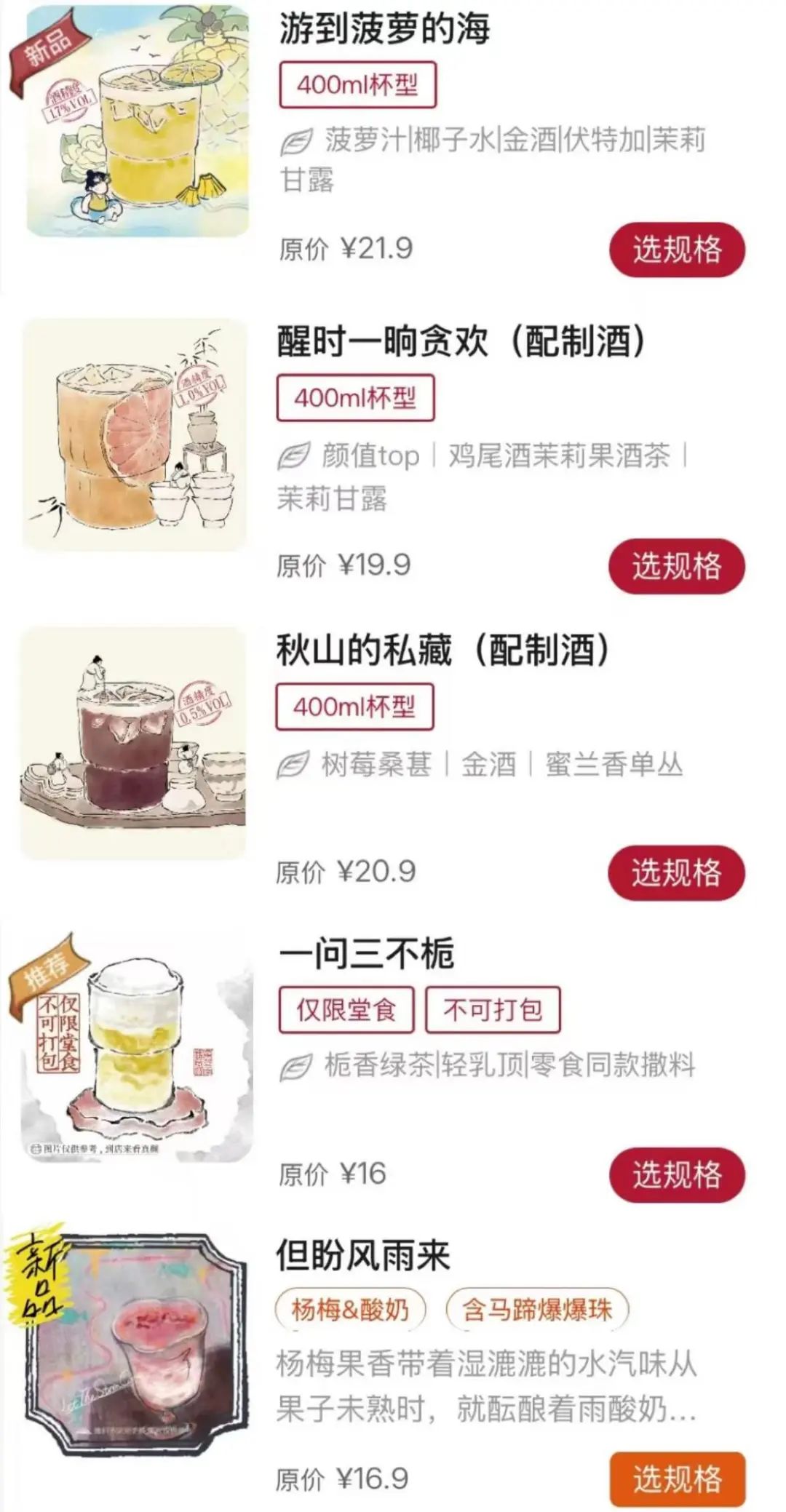Open the 秋山的私藏 drink thumbnail
The image size is (786, 1512).
(133, 742)
